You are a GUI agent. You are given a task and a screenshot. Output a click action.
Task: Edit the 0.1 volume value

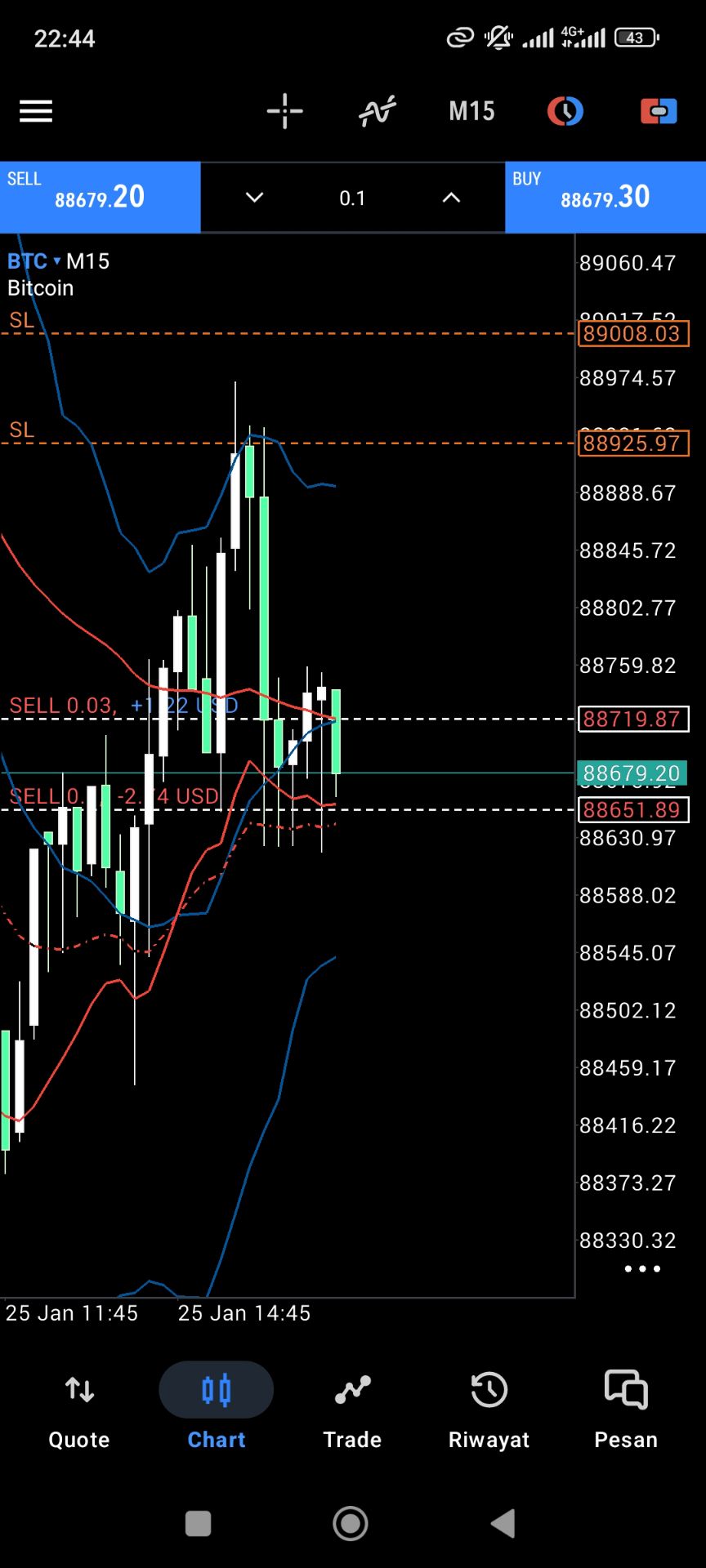tap(352, 198)
